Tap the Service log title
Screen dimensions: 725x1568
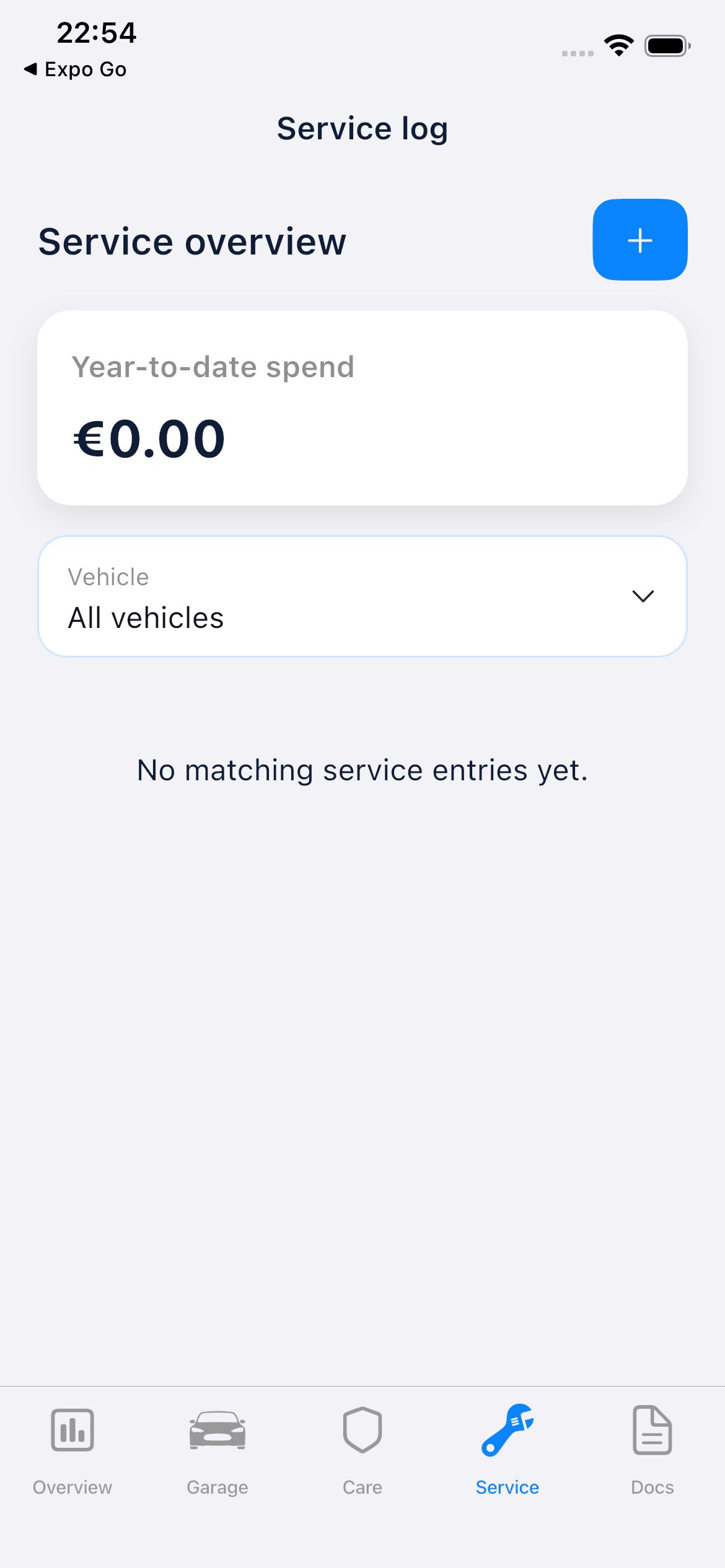click(x=362, y=128)
